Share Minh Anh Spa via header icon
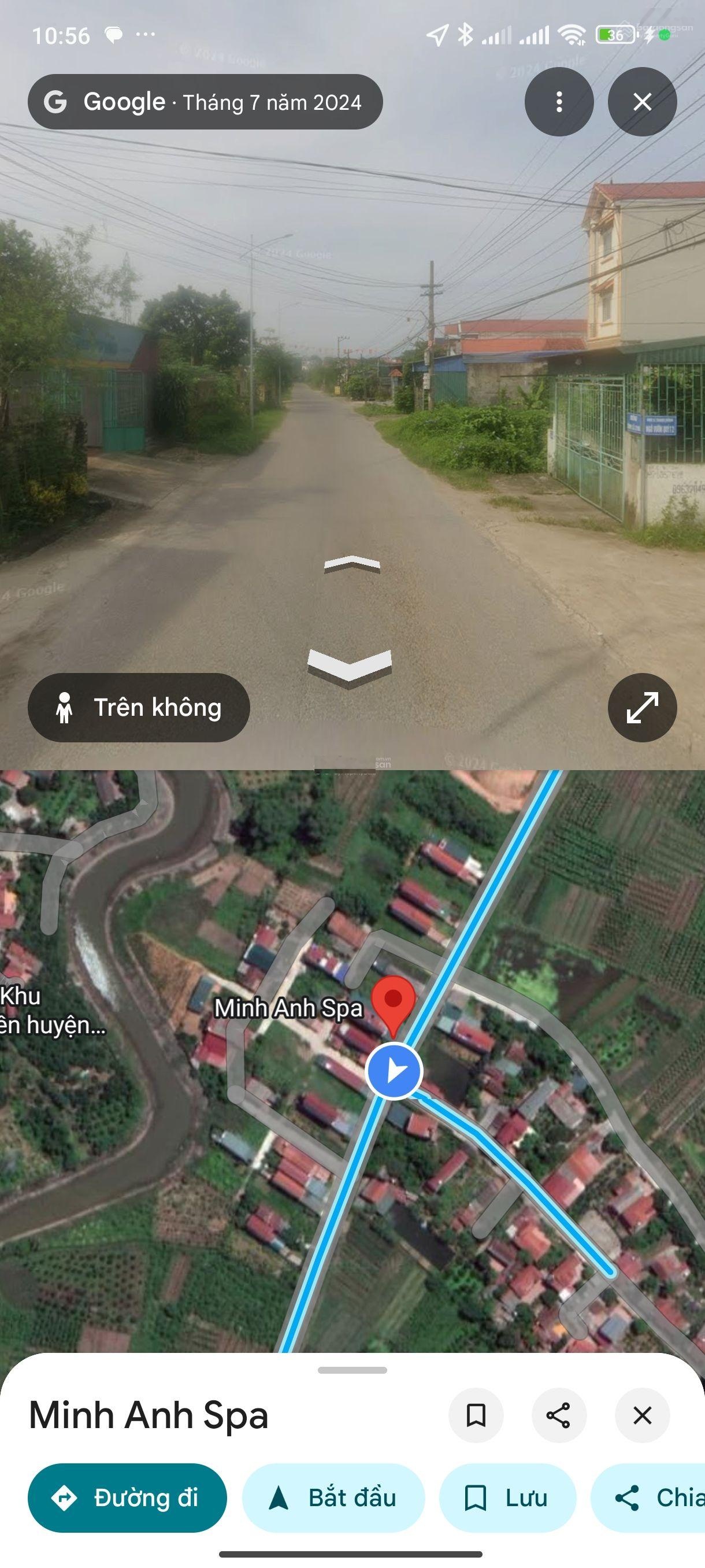Screen dimensions: 705x1568 558,1415
